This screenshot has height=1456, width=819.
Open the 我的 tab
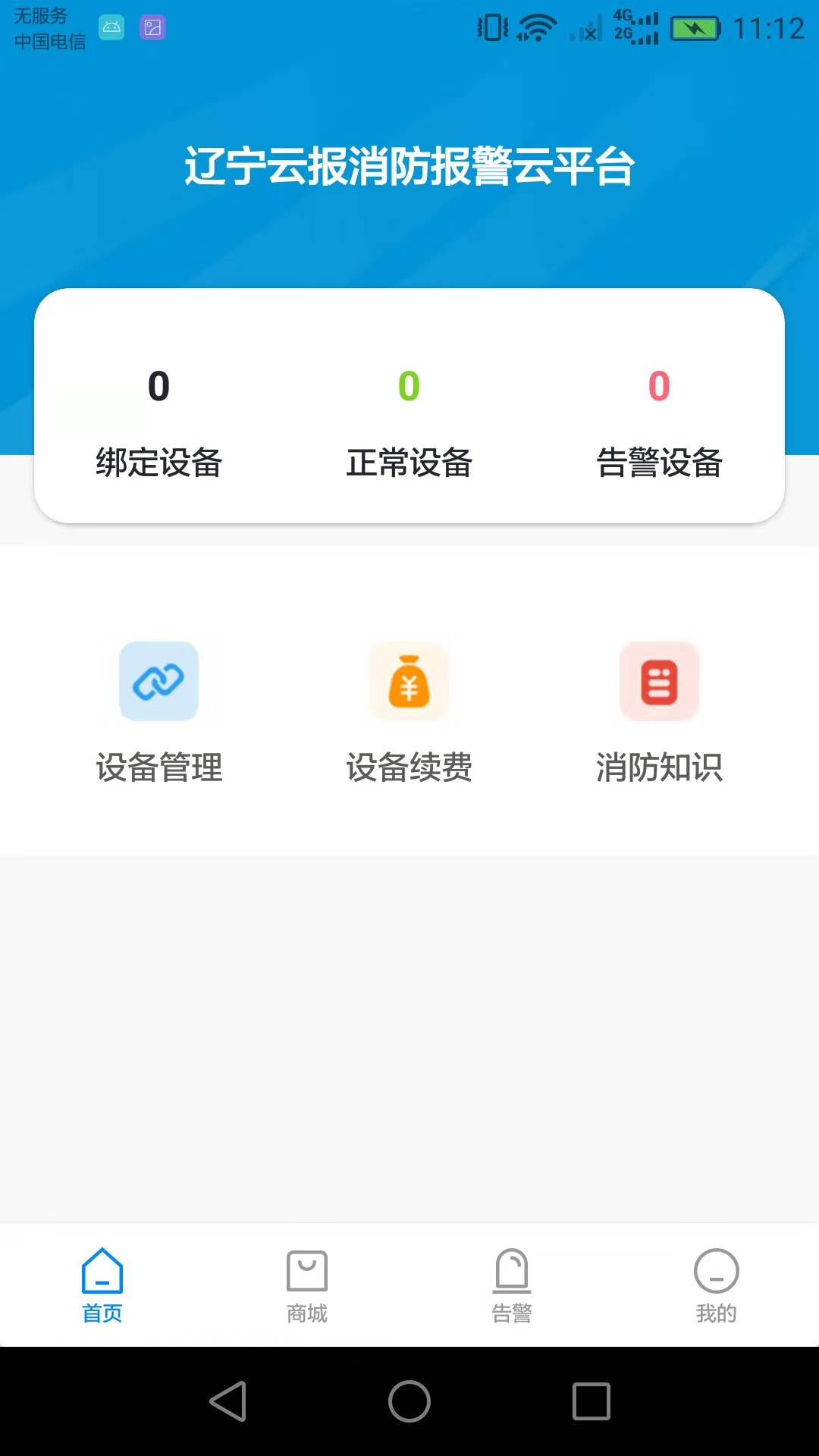pyautogui.click(x=716, y=1289)
